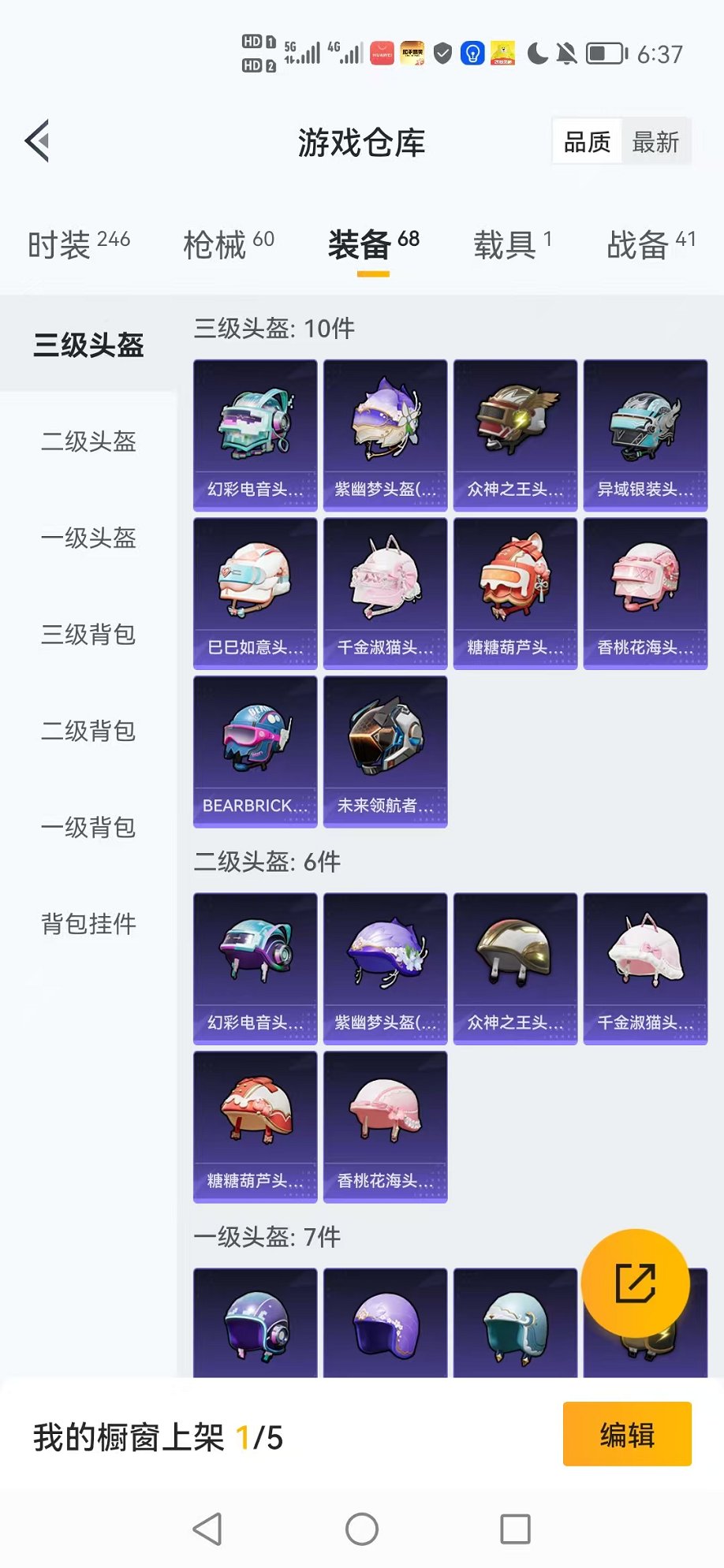
Task: Jump to the 三级背包 category
Action: pos(88,635)
